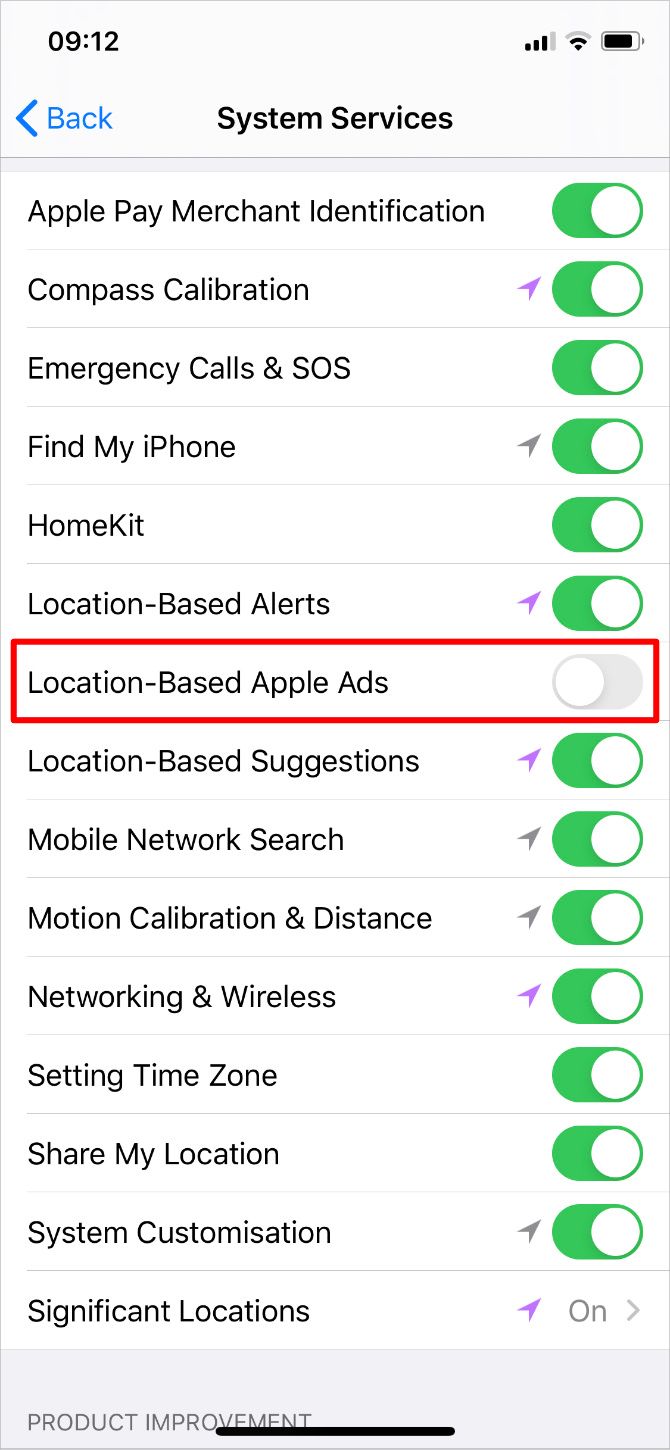Turn off Apple Pay Merchant Identification
This screenshot has width=670, height=1450.
(x=597, y=211)
